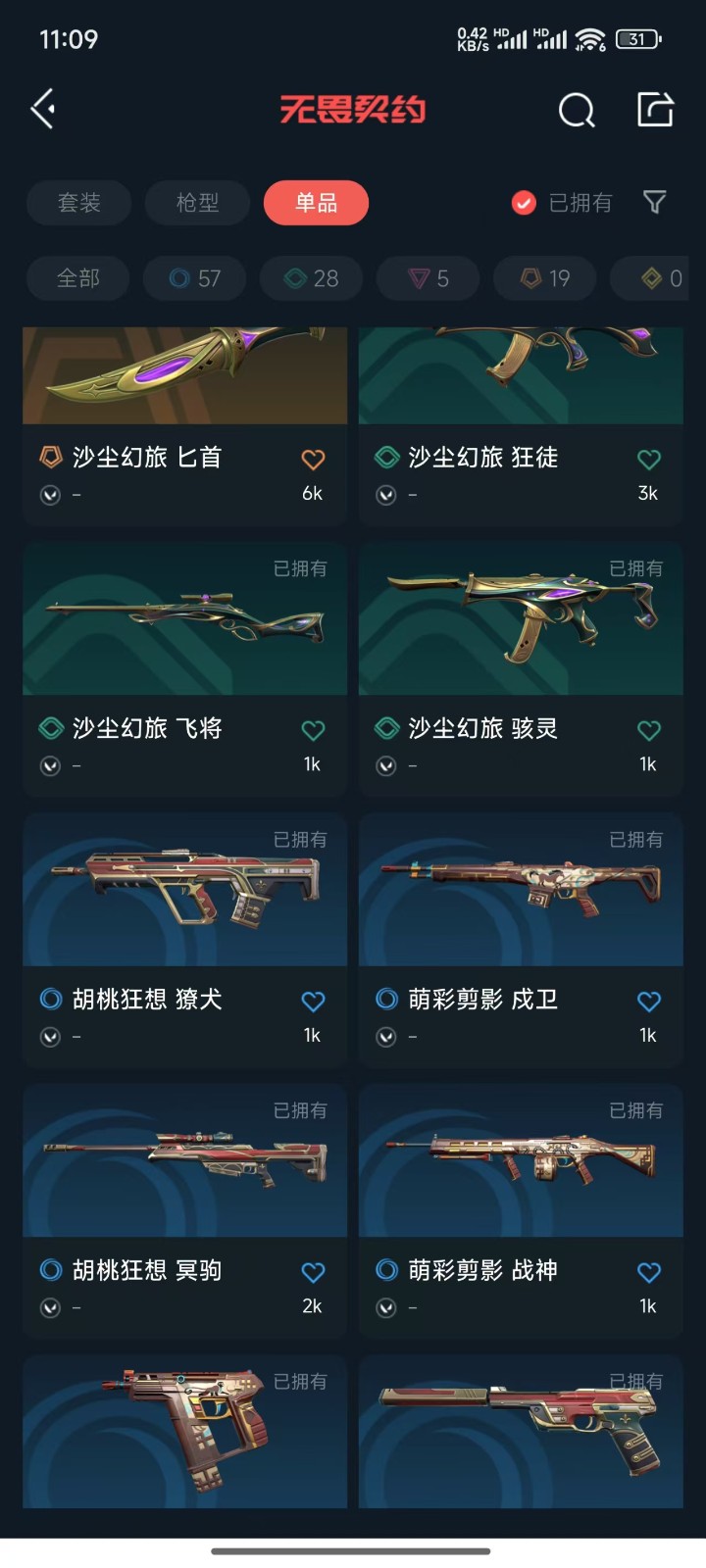Image resolution: width=706 pixels, height=1568 pixels.
Task: Open the funnel filter icon
Action: [x=654, y=202]
